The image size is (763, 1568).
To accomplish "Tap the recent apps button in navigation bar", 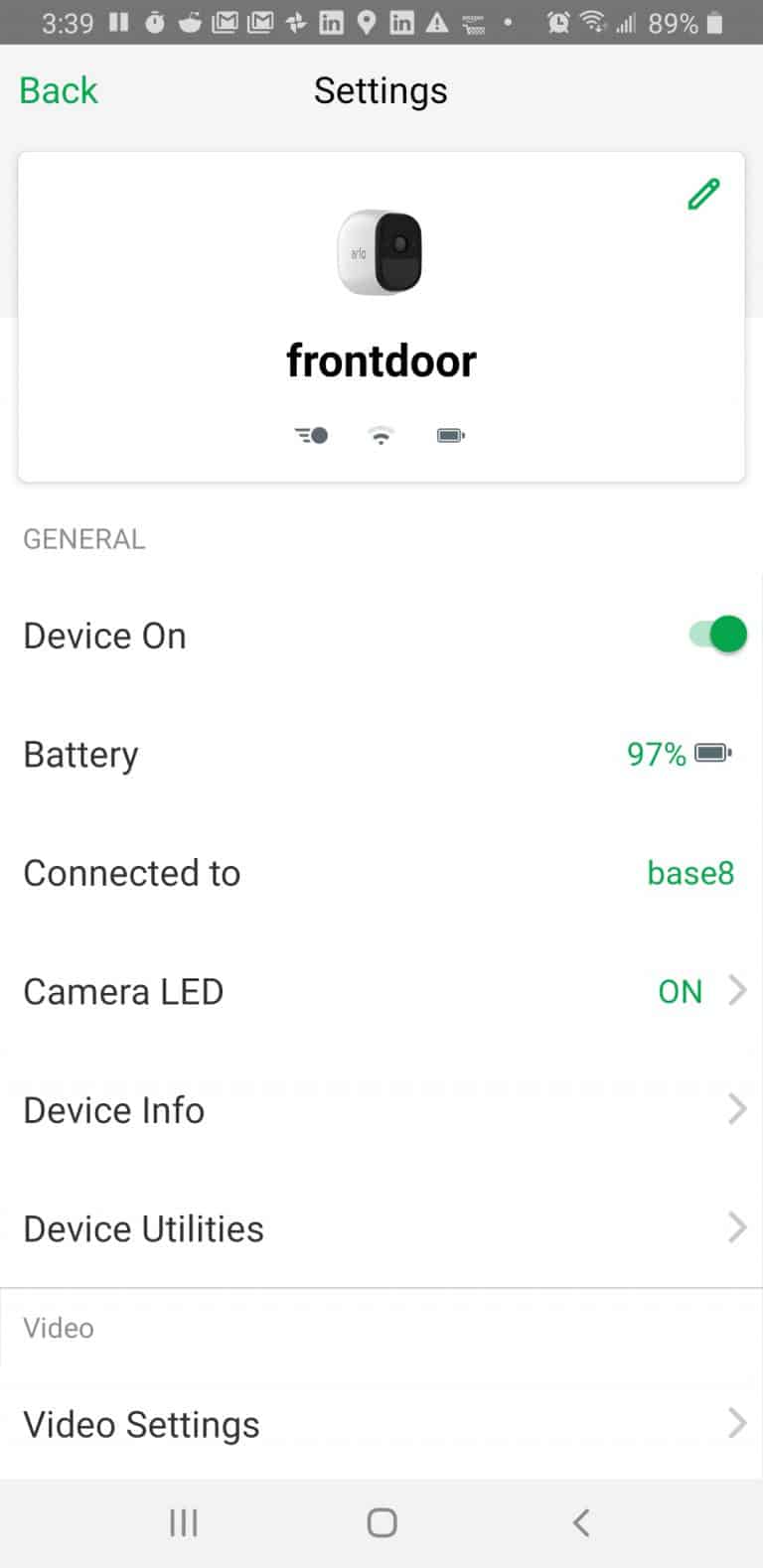I will tap(183, 1521).
